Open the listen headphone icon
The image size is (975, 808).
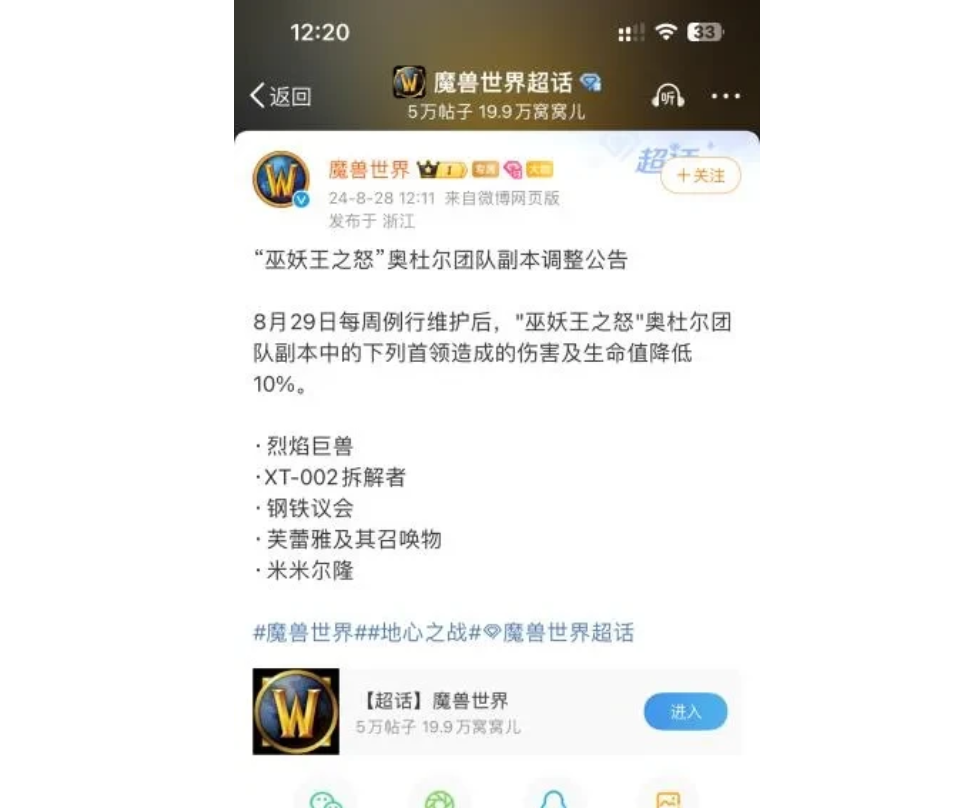pos(667,96)
